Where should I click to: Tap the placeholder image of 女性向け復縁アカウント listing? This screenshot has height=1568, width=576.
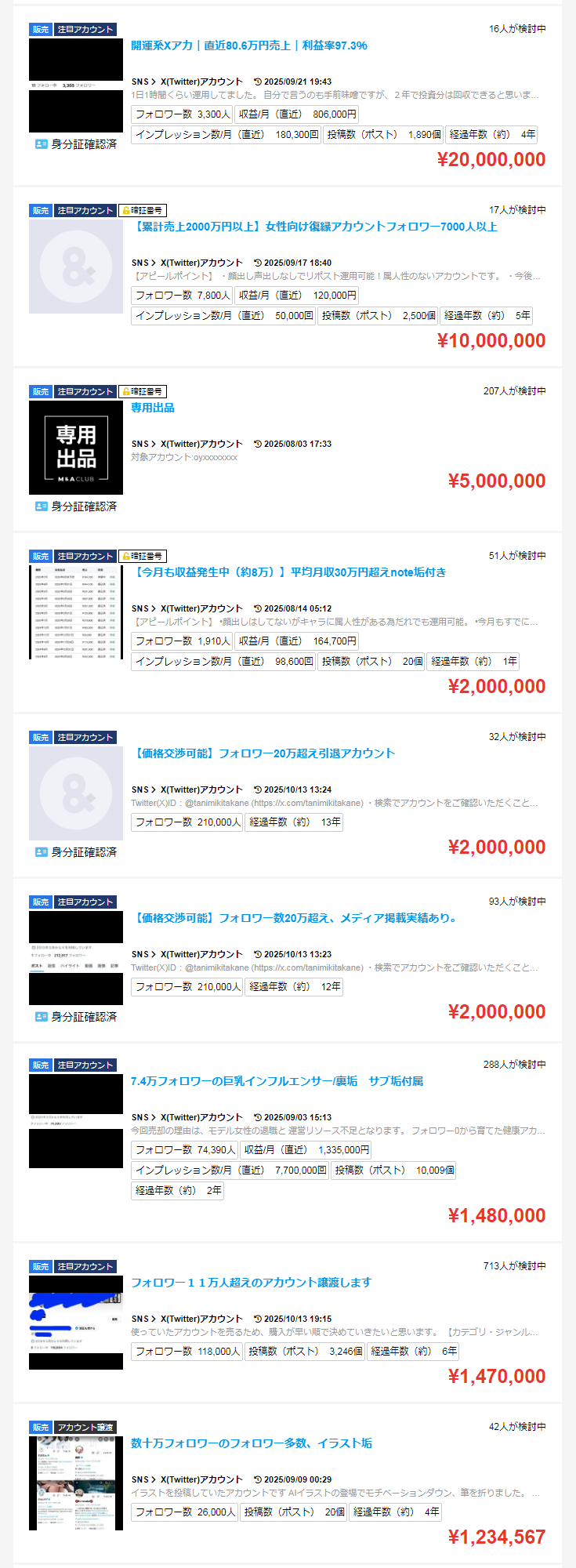pyautogui.click(x=76, y=267)
